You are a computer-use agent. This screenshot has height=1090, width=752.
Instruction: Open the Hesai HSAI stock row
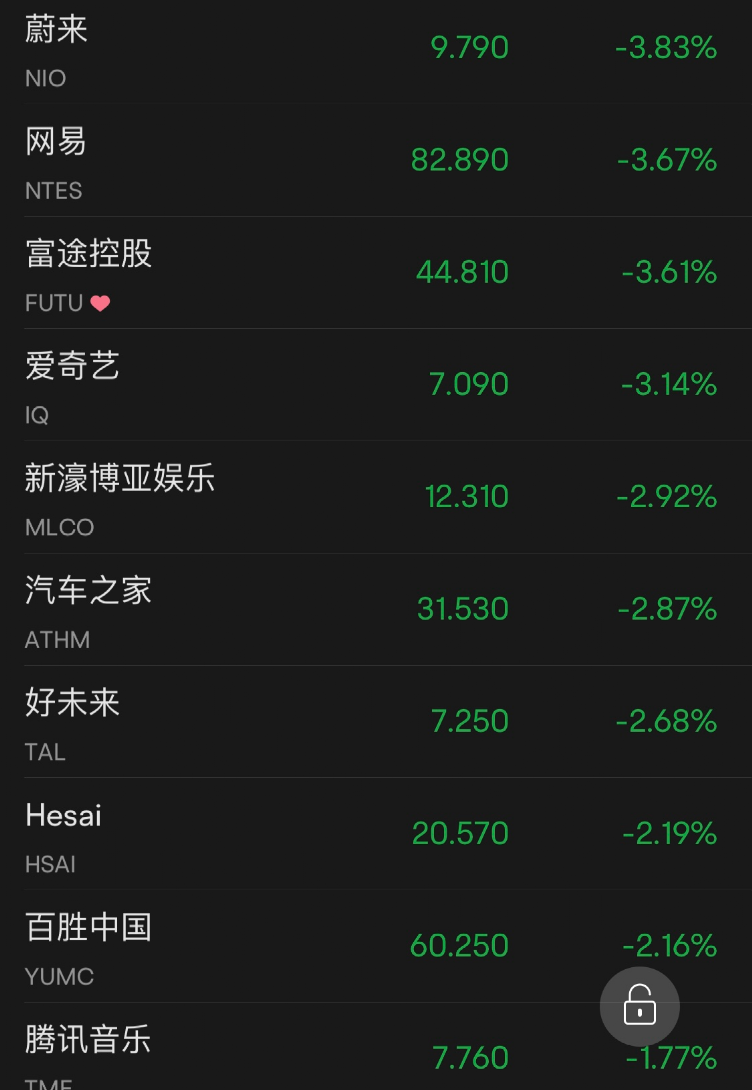pos(300,834)
